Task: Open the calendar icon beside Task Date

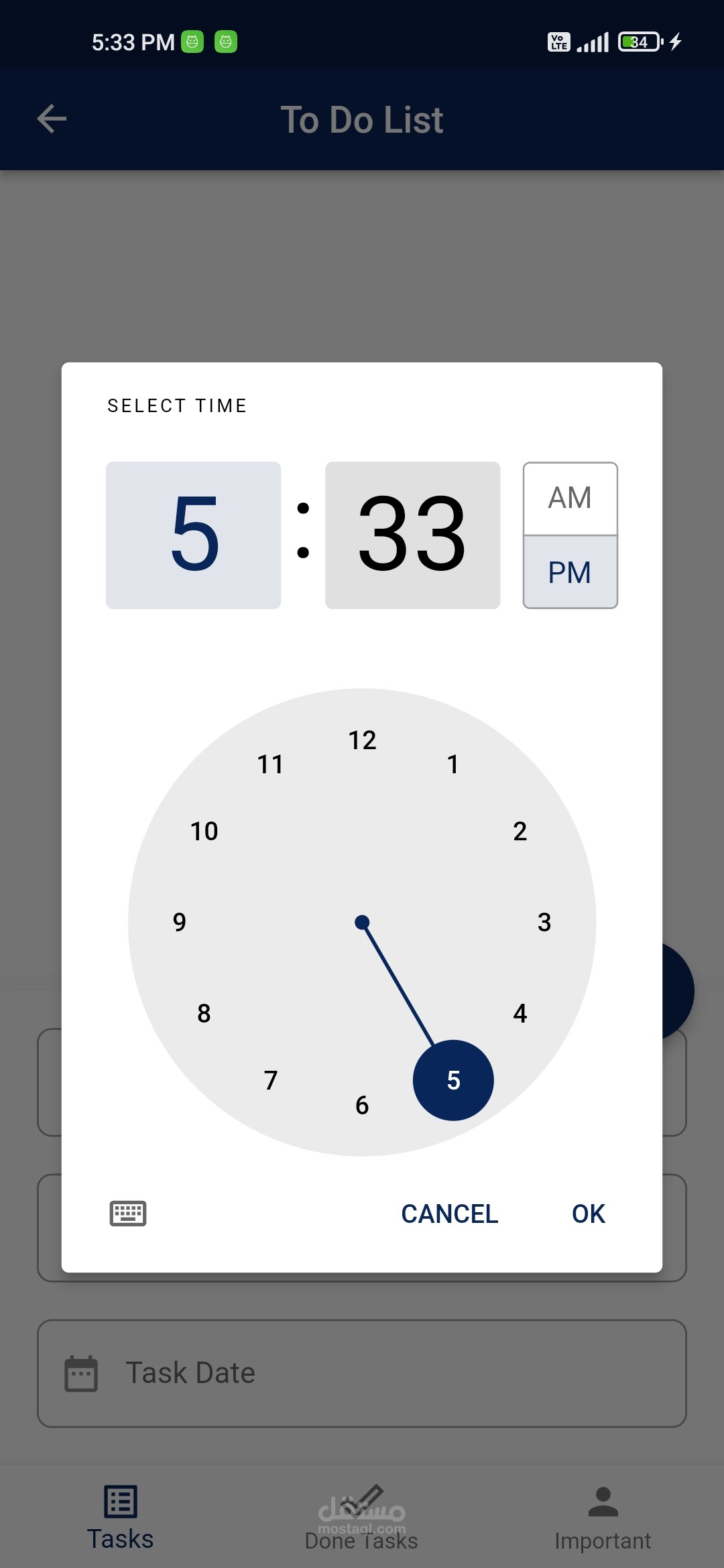Action: [81, 1372]
